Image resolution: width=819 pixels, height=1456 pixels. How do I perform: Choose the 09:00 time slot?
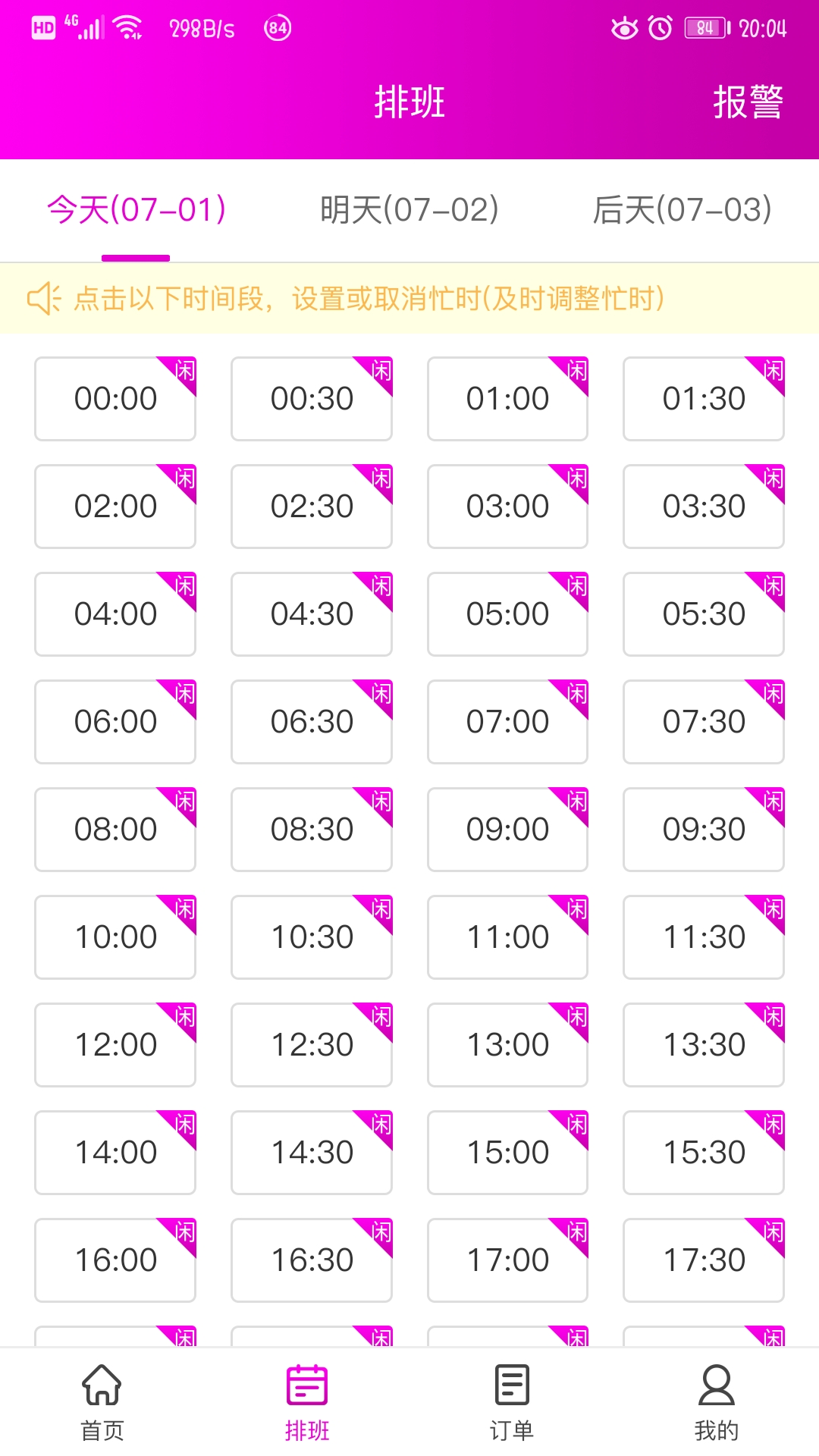tap(507, 830)
